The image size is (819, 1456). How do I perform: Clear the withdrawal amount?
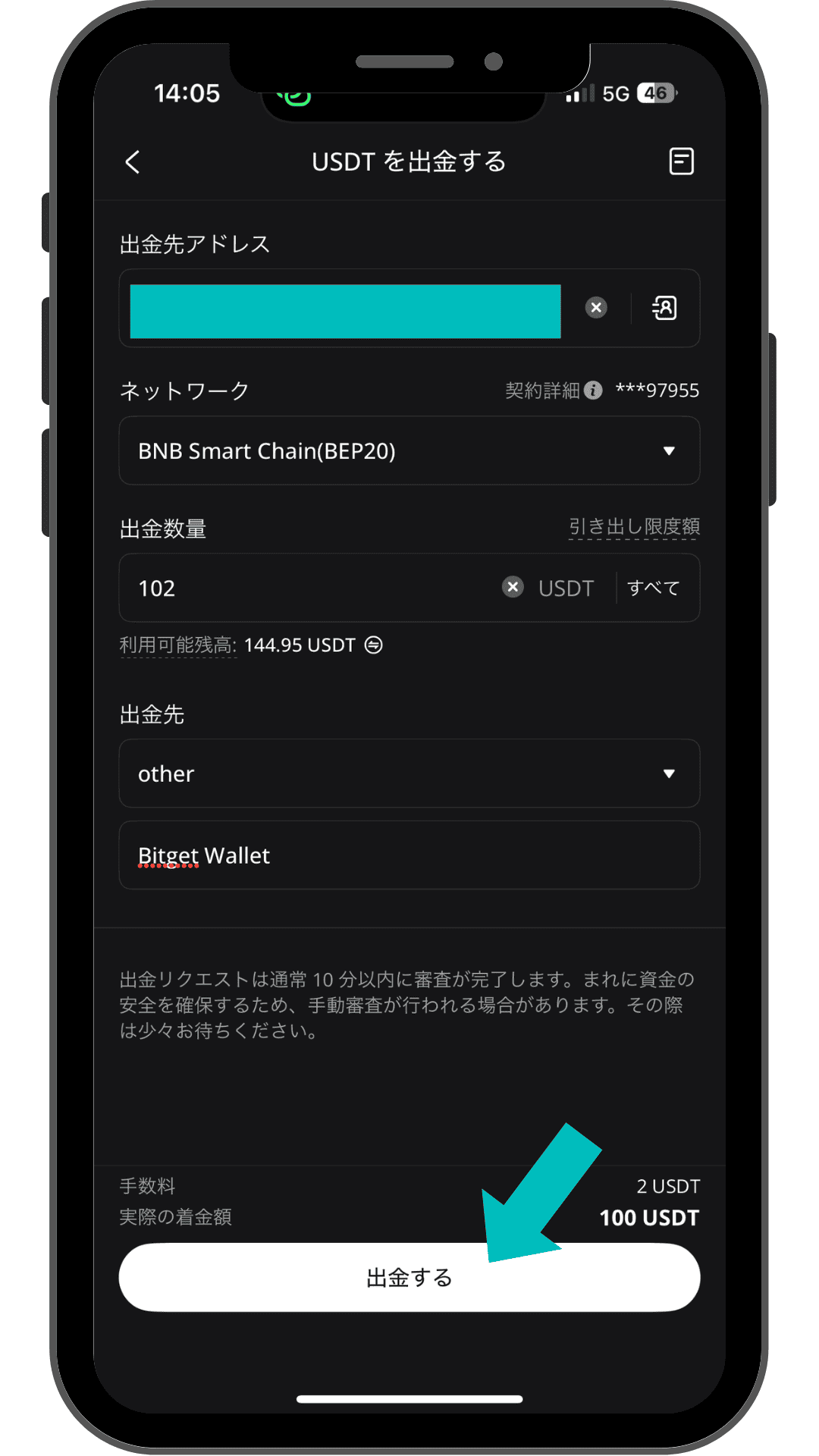(x=513, y=587)
